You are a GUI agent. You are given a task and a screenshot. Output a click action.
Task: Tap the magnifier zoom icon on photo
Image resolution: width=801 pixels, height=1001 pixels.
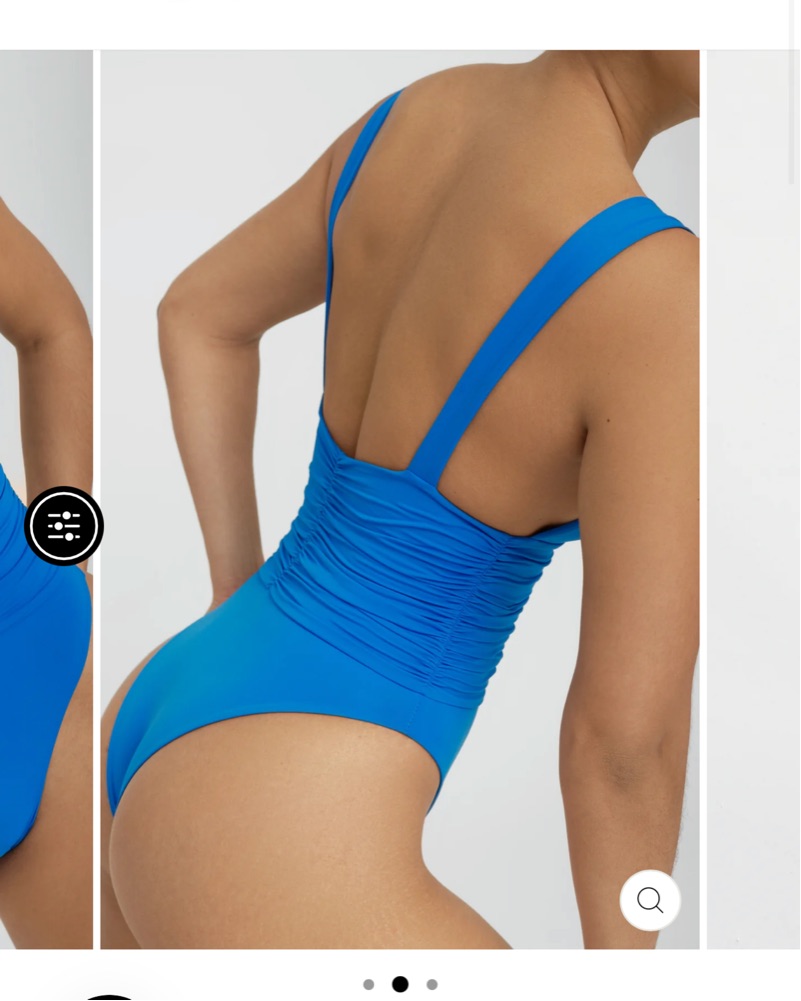[x=650, y=900]
